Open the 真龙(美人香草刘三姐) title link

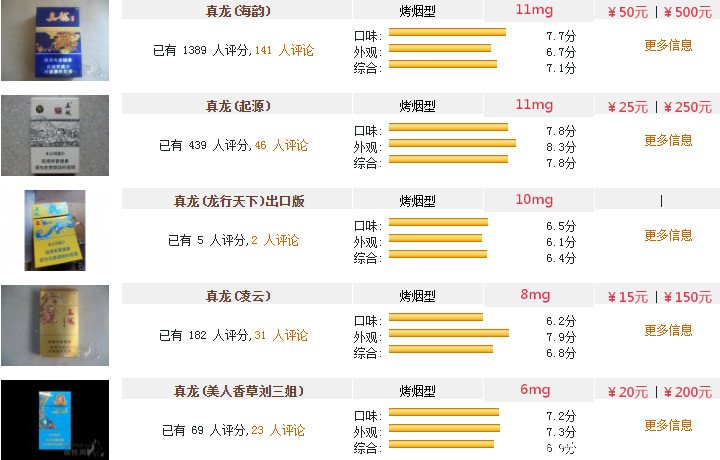click(x=238, y=391)
